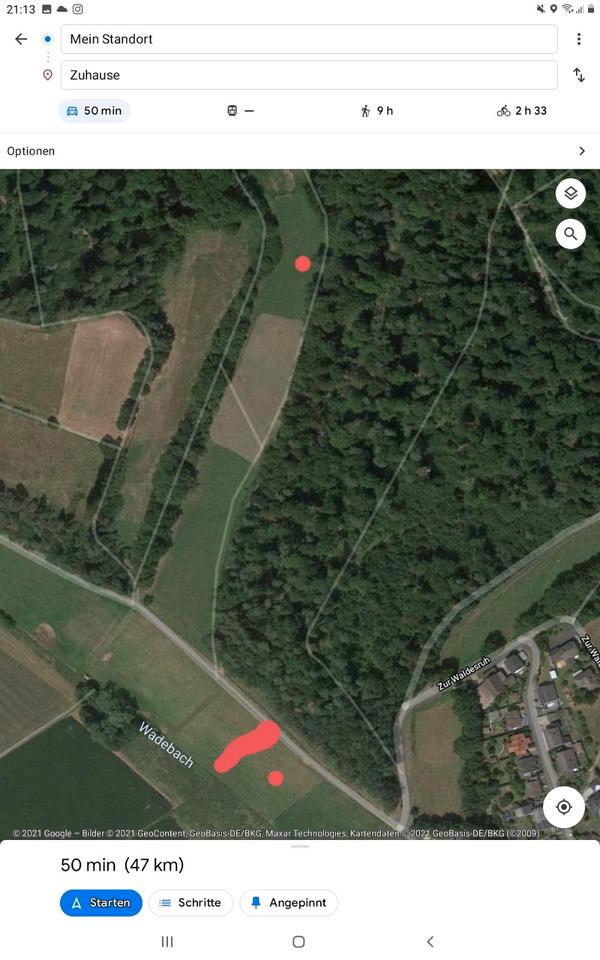Screen dimensions: 600x960
Task: Expand the Optionen route options row
Action: pyautogui.click(x=300, y=151)
